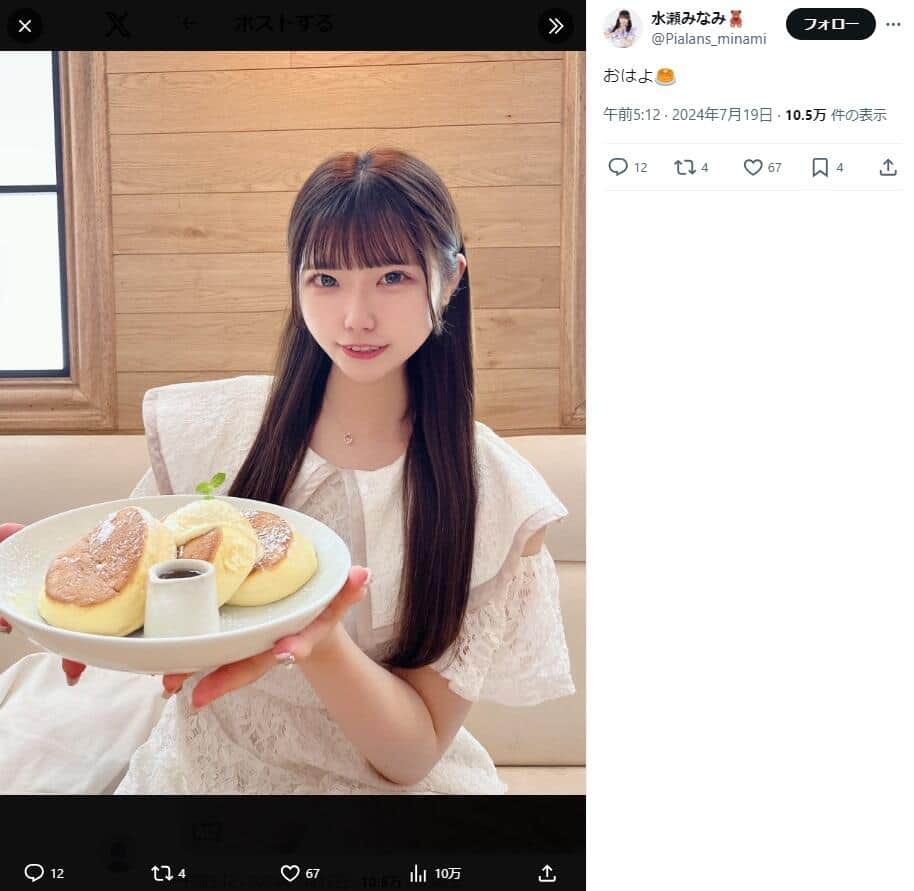Tap the repost icon below the photo

(162, 873)
